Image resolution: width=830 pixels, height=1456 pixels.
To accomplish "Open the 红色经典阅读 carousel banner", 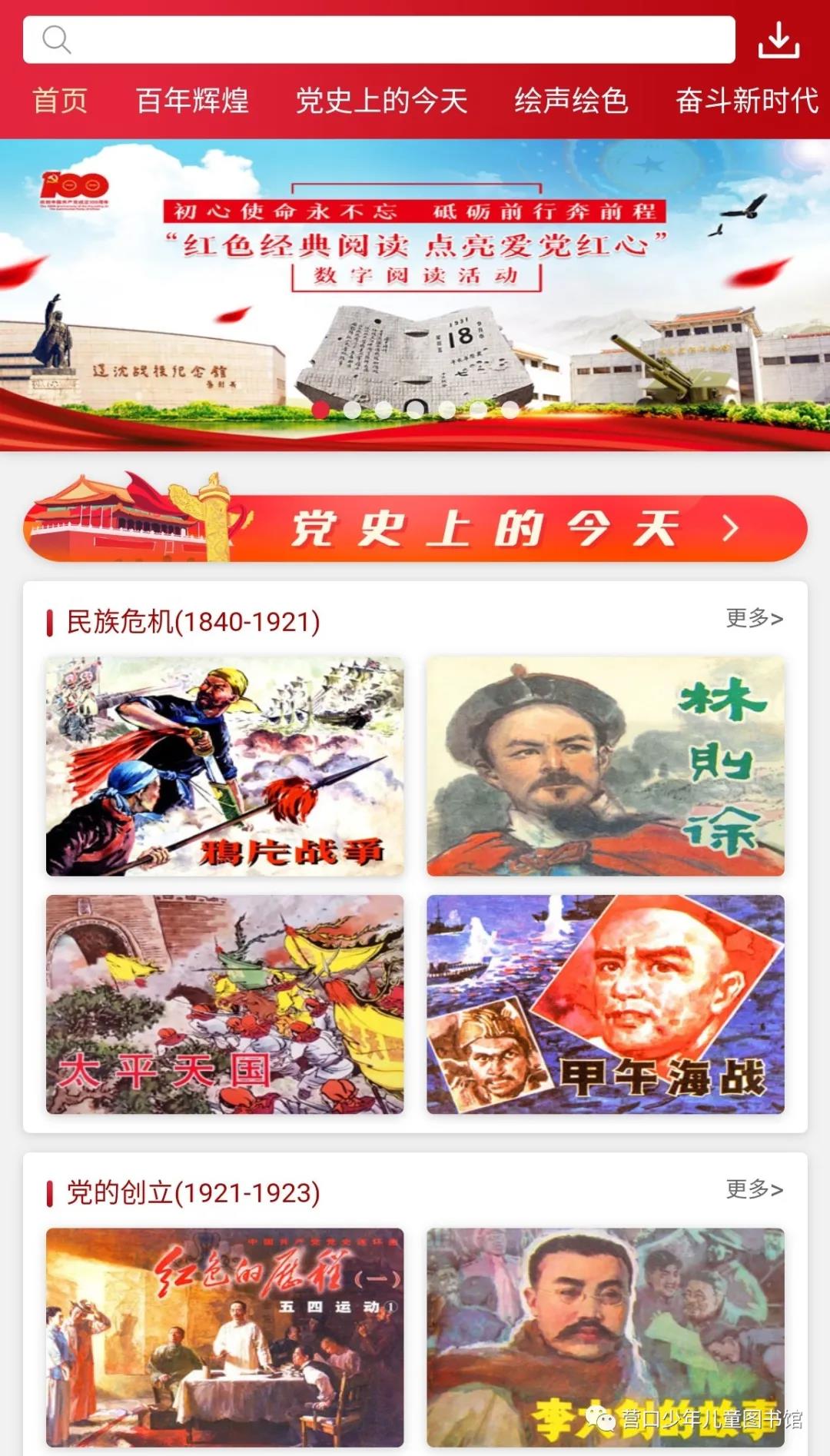I will pos(415,292).
